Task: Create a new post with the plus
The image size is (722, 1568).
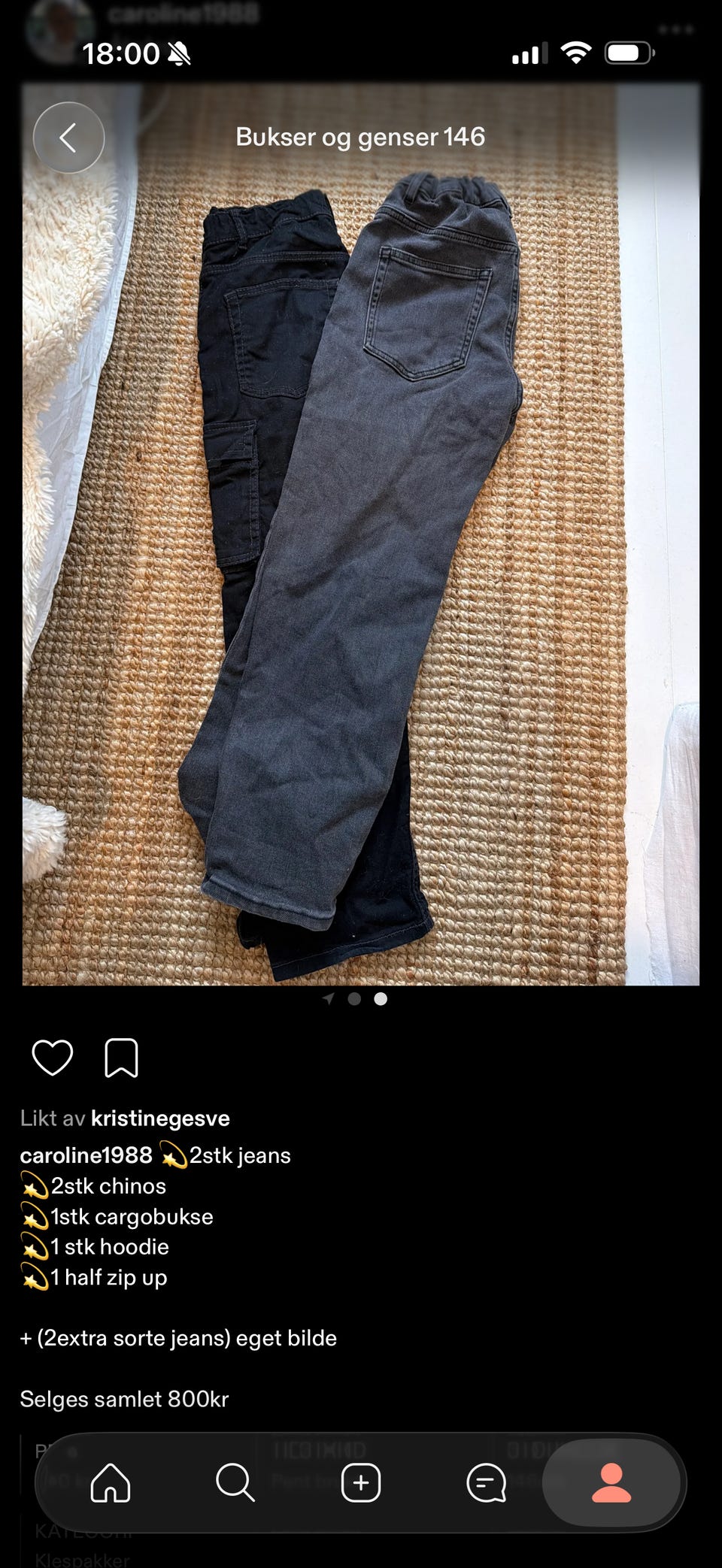Action: [361, 1482]
